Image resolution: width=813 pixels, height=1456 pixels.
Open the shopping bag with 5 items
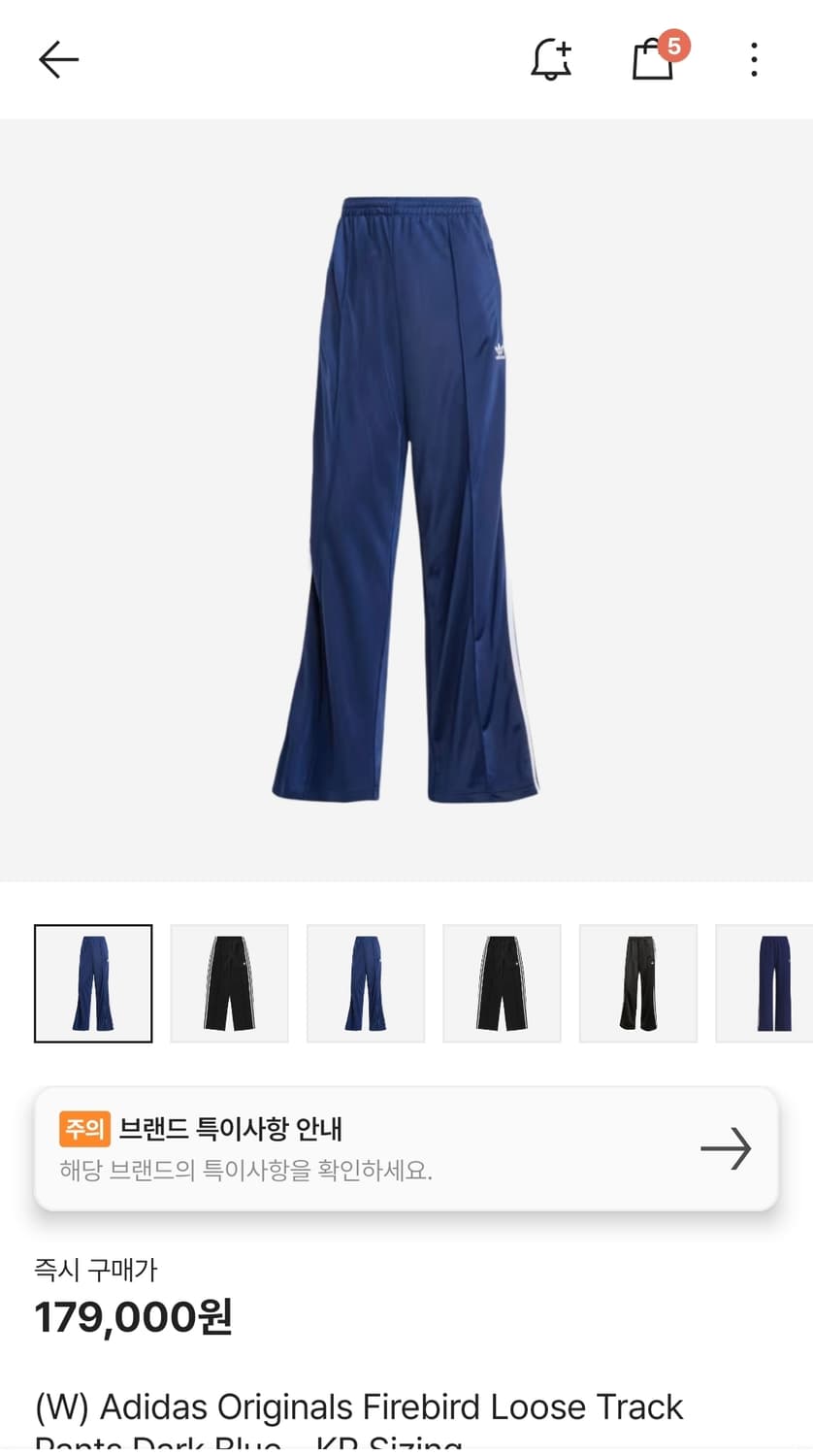pyautogui.click(x=652, y=60)
